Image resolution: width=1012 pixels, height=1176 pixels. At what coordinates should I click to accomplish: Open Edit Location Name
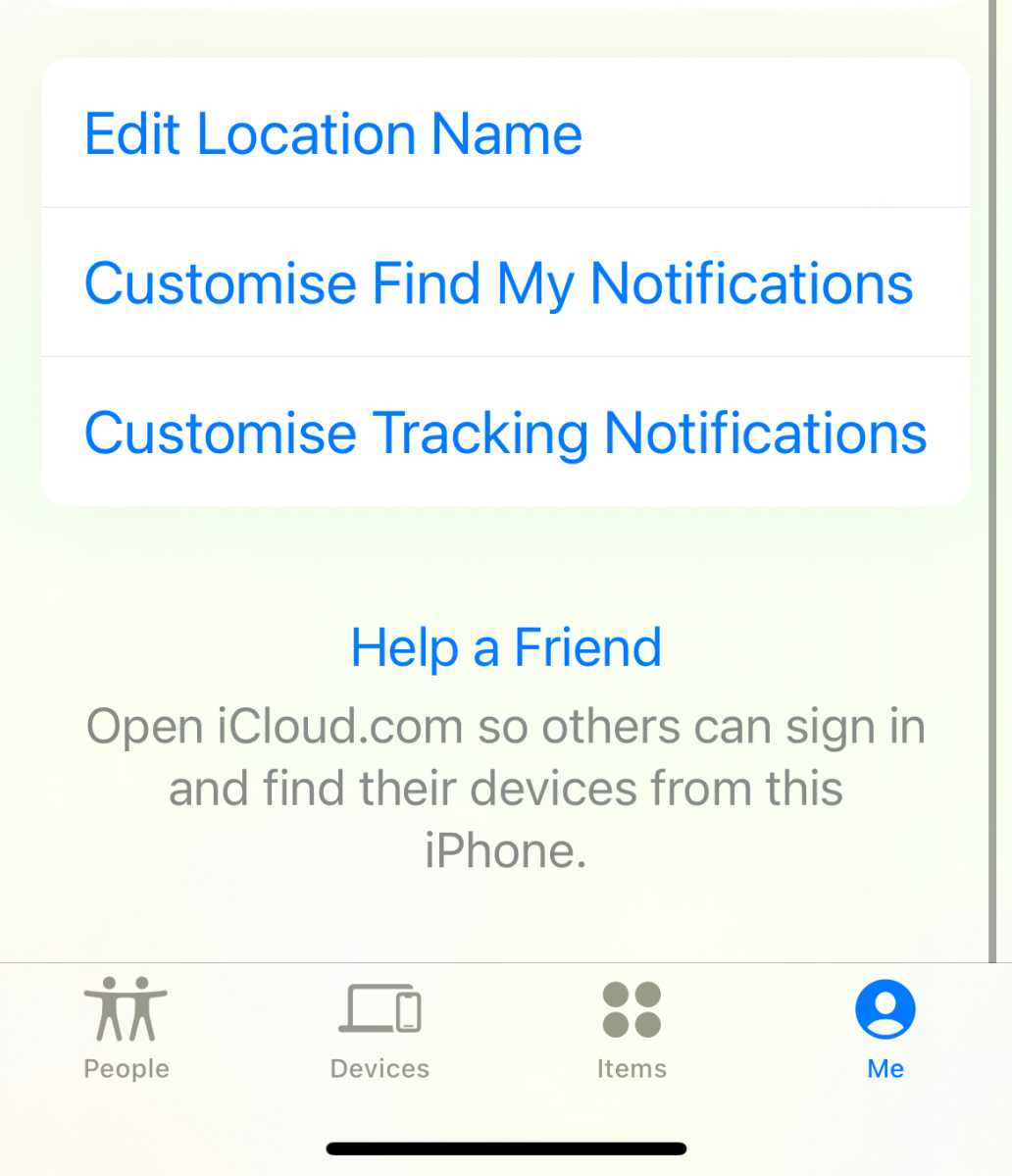point(333,134)
